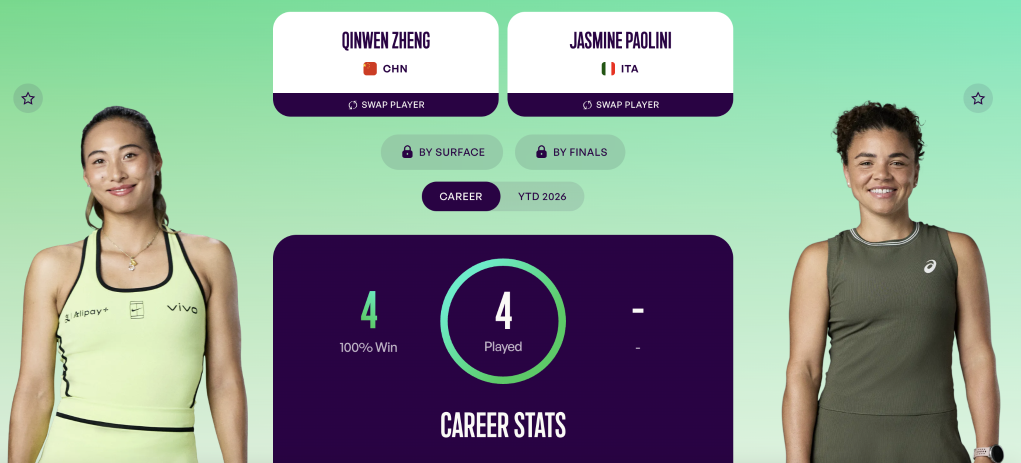Switch to the Career stats view
The height and width of the screenshot is (463, 1021).
(x=461, y=196)
